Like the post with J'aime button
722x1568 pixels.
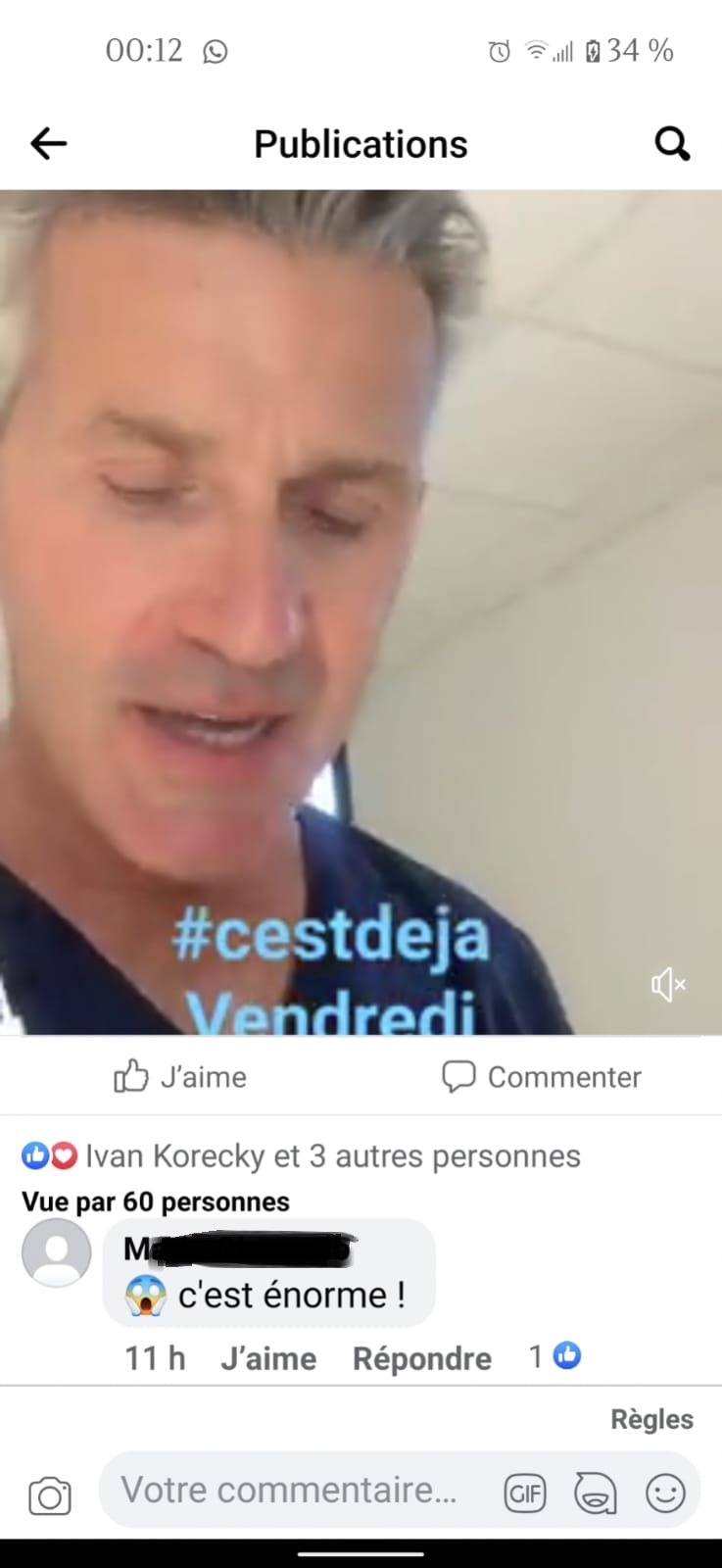click(180, 1076)
